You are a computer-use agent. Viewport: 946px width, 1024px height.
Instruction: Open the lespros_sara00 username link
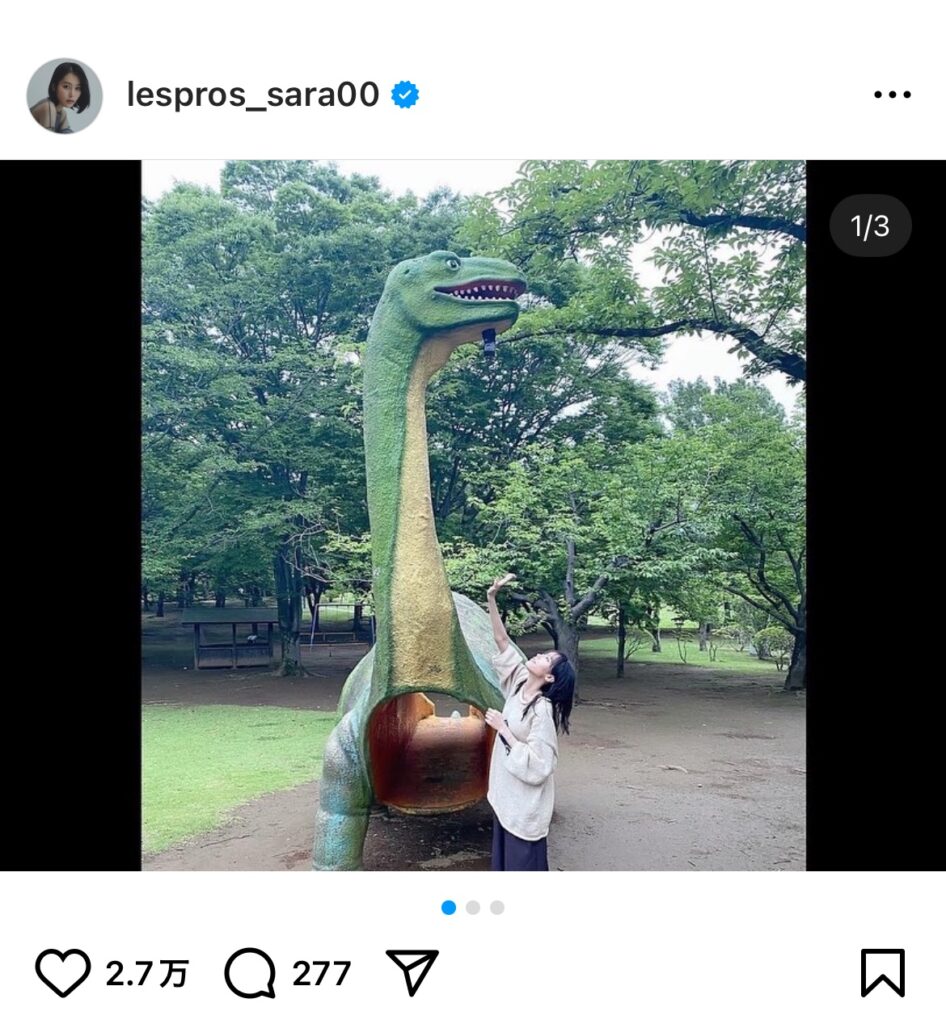pyautogui.click(x=253, y=95)
